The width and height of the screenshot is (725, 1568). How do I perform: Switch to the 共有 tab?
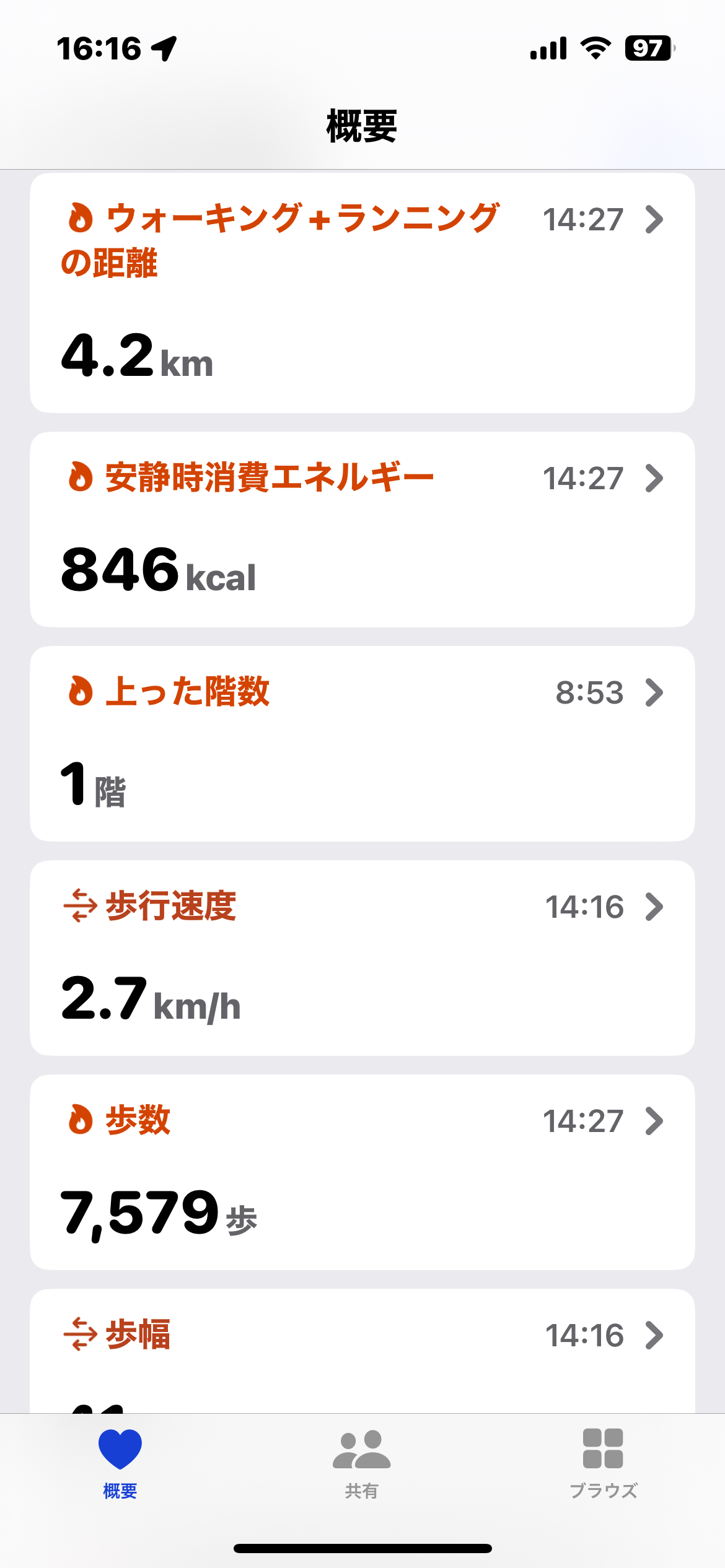(362, 1464)
